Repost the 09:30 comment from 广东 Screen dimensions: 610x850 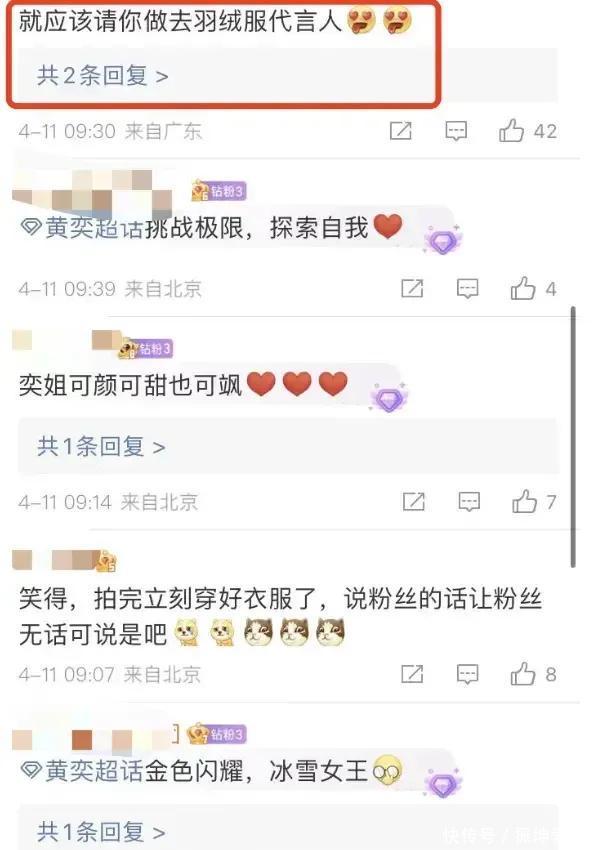click(401, 131)
